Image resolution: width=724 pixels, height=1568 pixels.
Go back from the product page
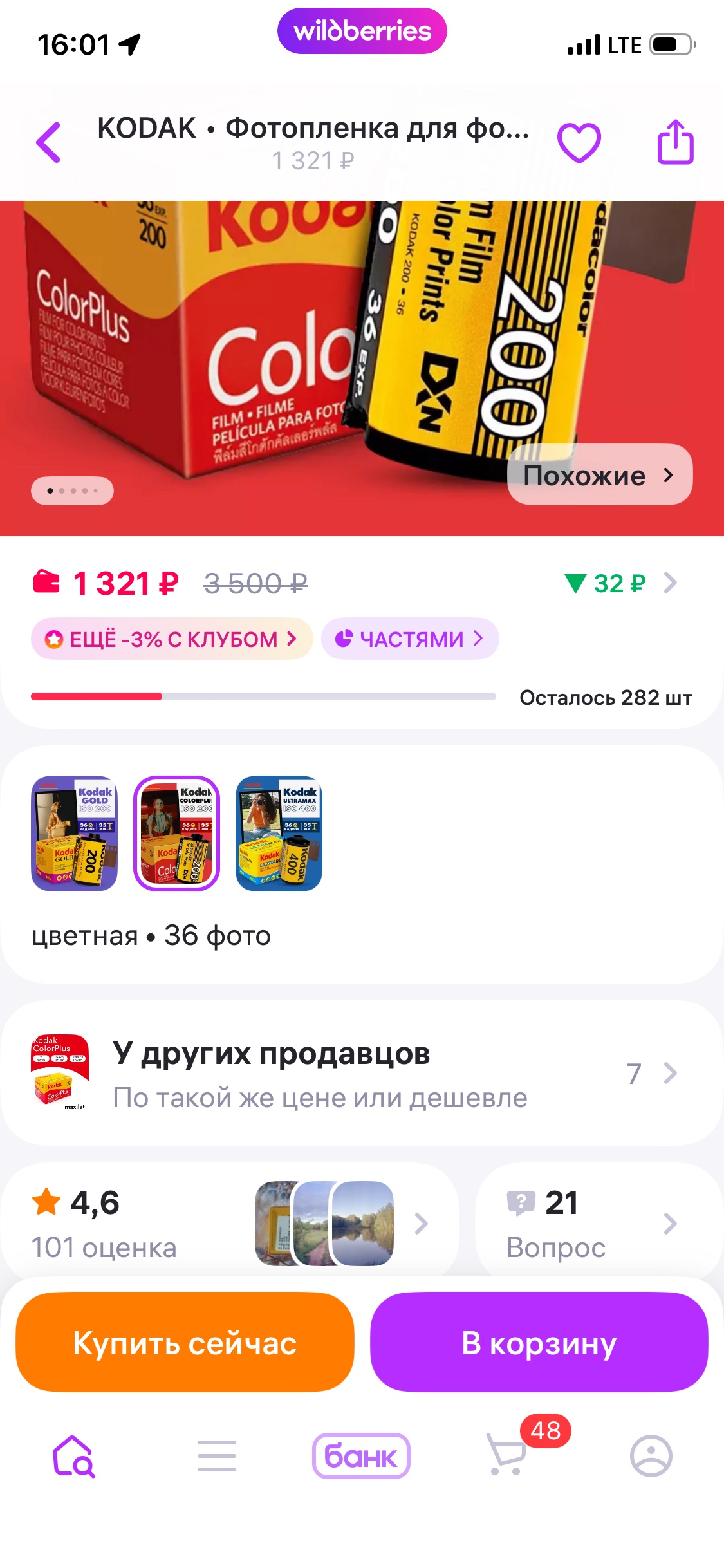point(49,142)
